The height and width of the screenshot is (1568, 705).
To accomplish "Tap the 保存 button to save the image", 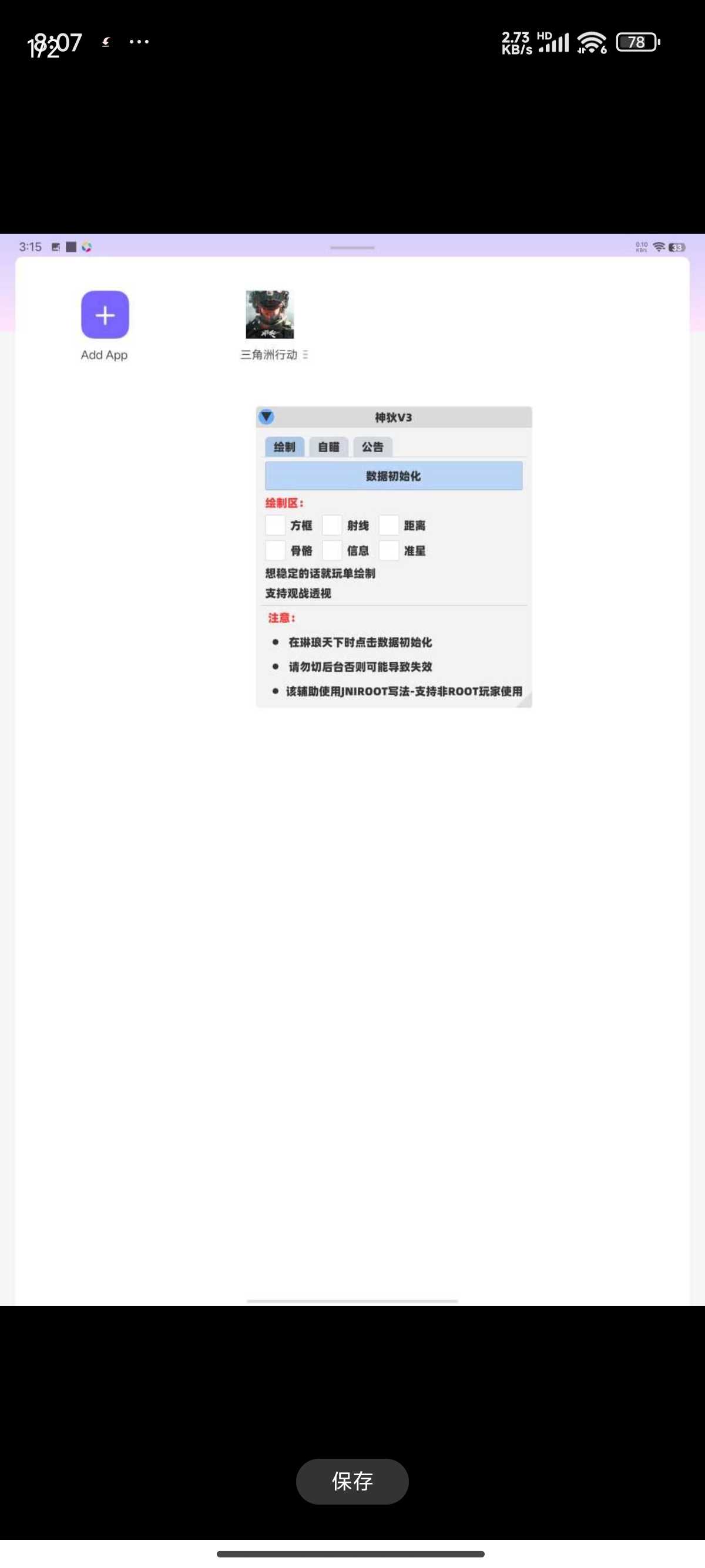I will coord(352,1481).
